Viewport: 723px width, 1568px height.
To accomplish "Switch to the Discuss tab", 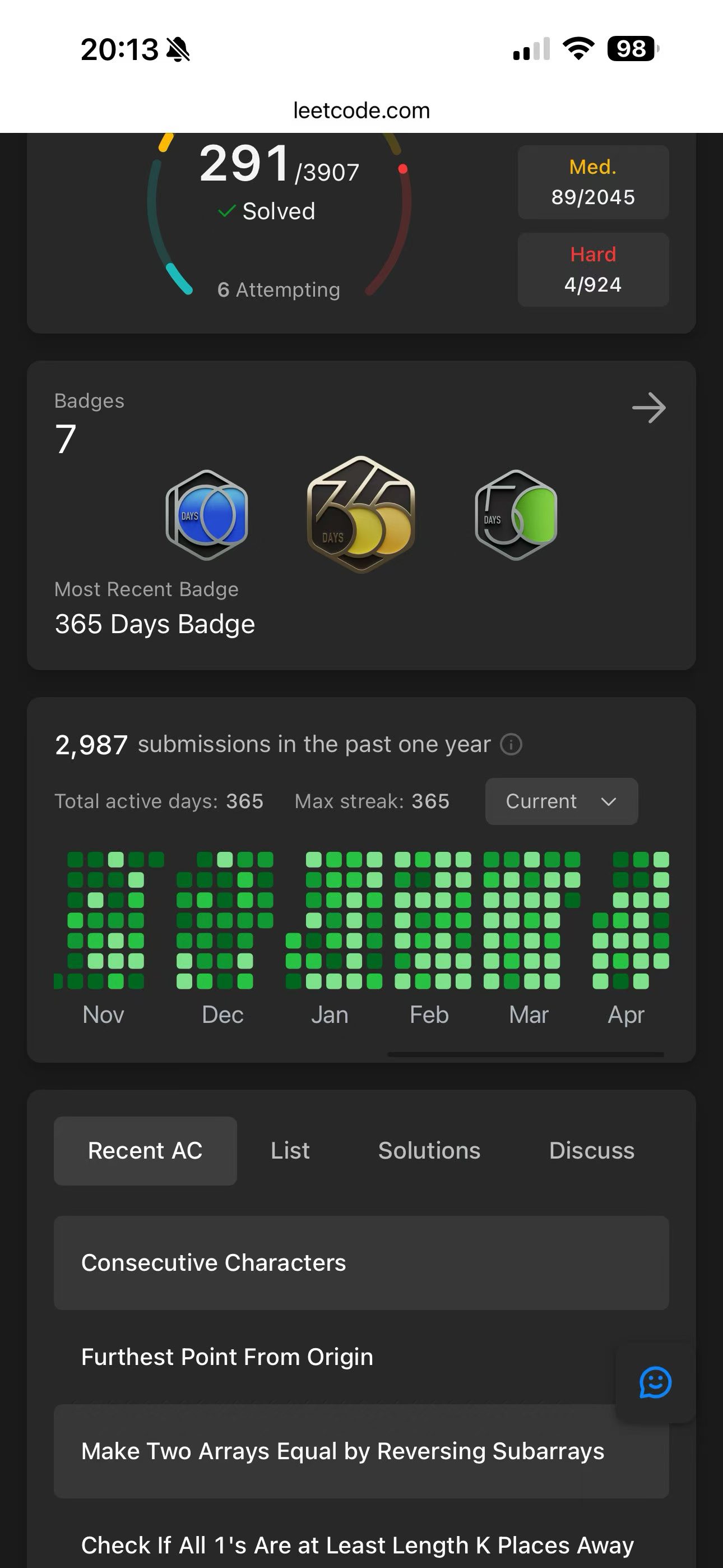I will pos(591,1150).
